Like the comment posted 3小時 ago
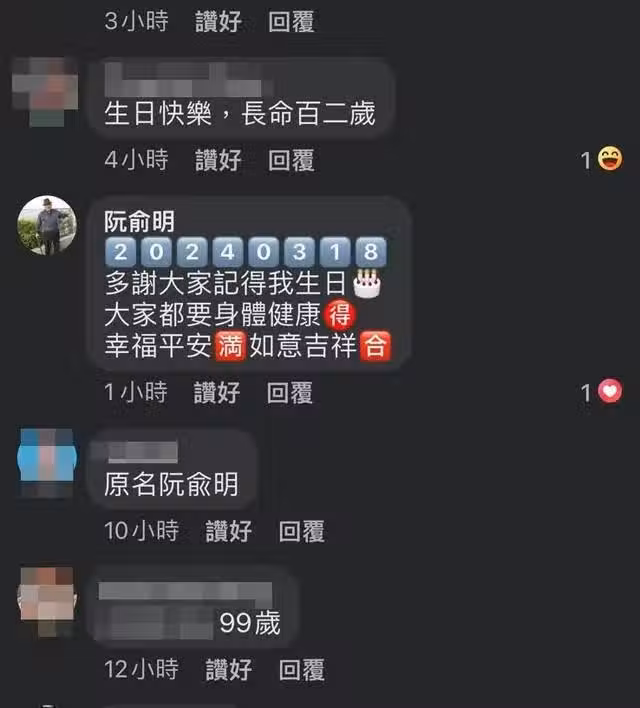Screen dimensions: 640x708 pyautogui.click(x=218, y=22)
